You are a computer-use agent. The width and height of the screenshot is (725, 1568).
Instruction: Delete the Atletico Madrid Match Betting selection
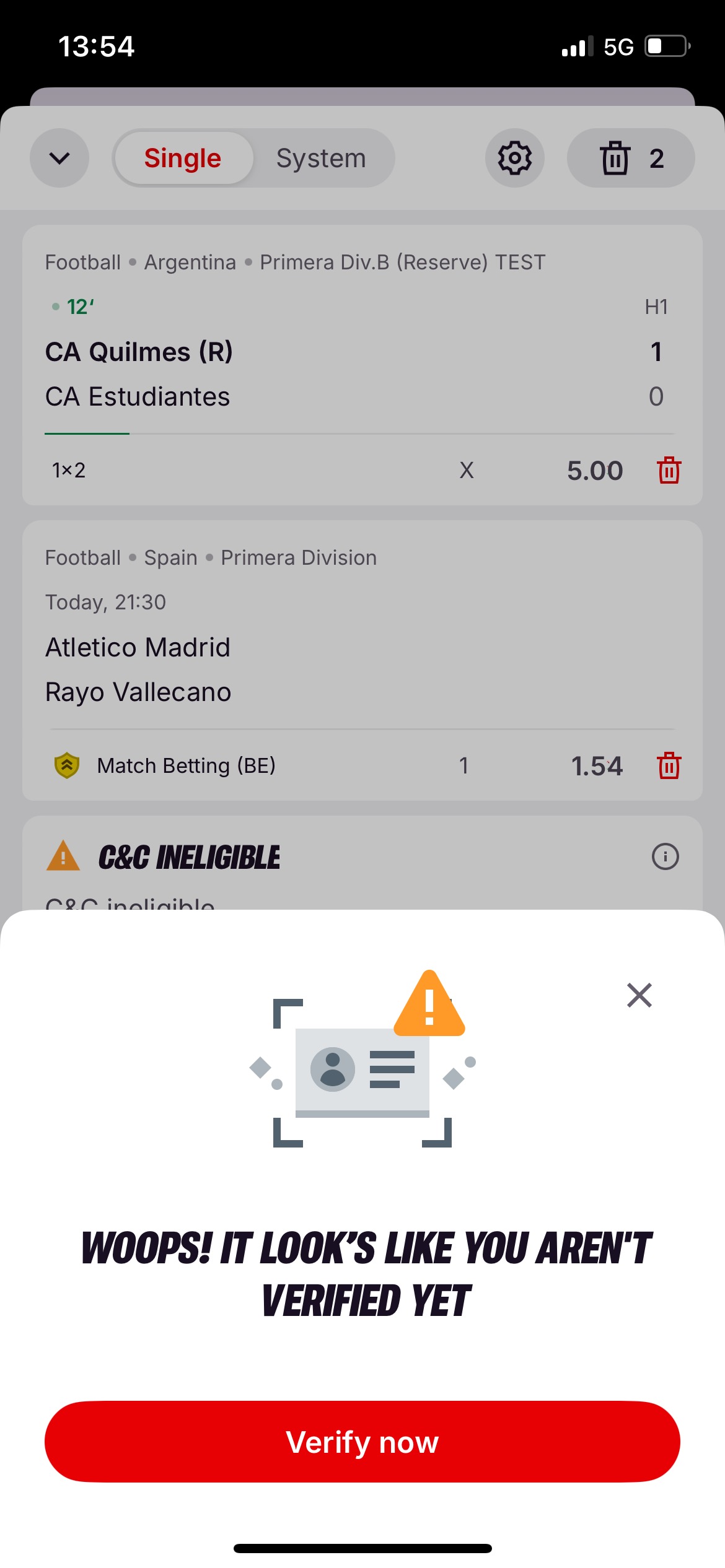click(669, 766)
